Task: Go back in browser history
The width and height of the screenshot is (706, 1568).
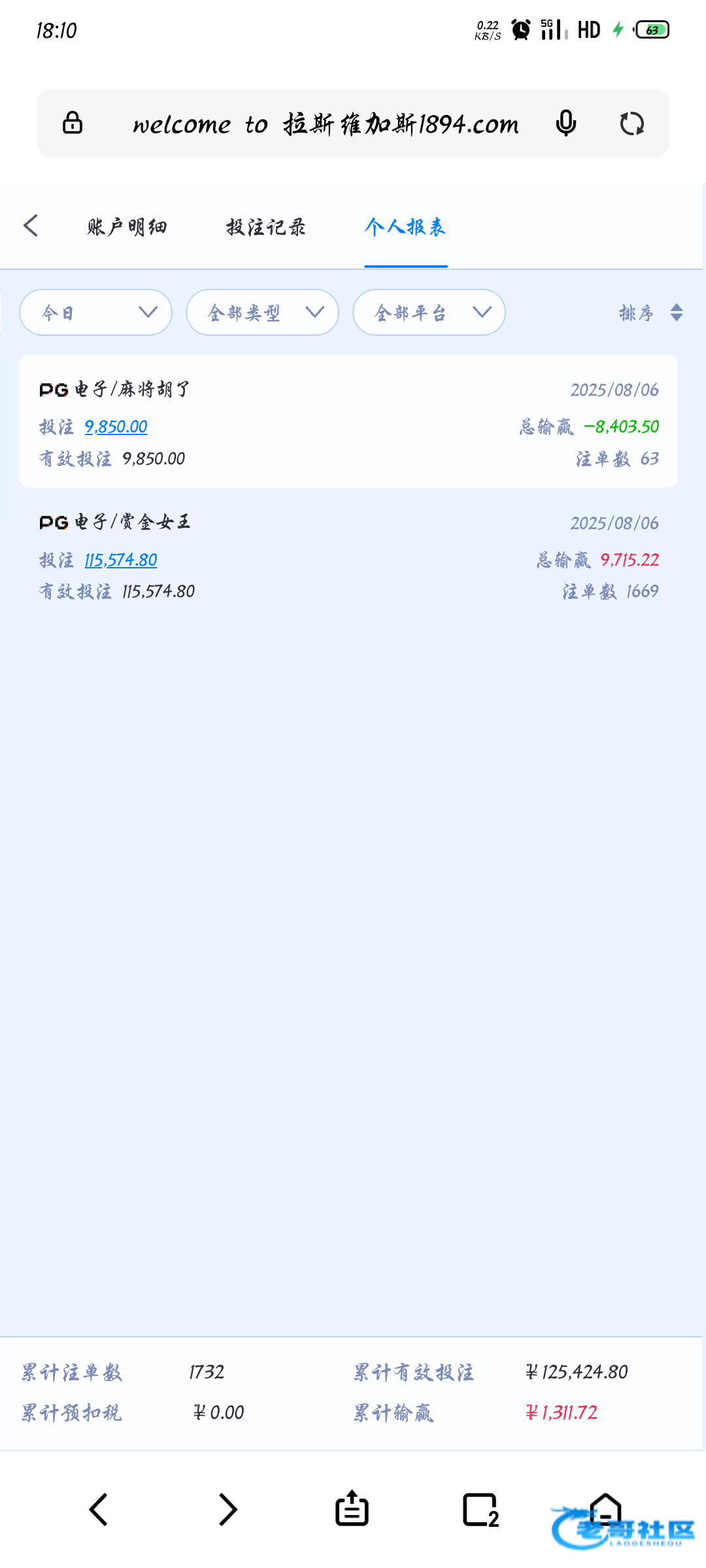Action: pos(98,1510)
